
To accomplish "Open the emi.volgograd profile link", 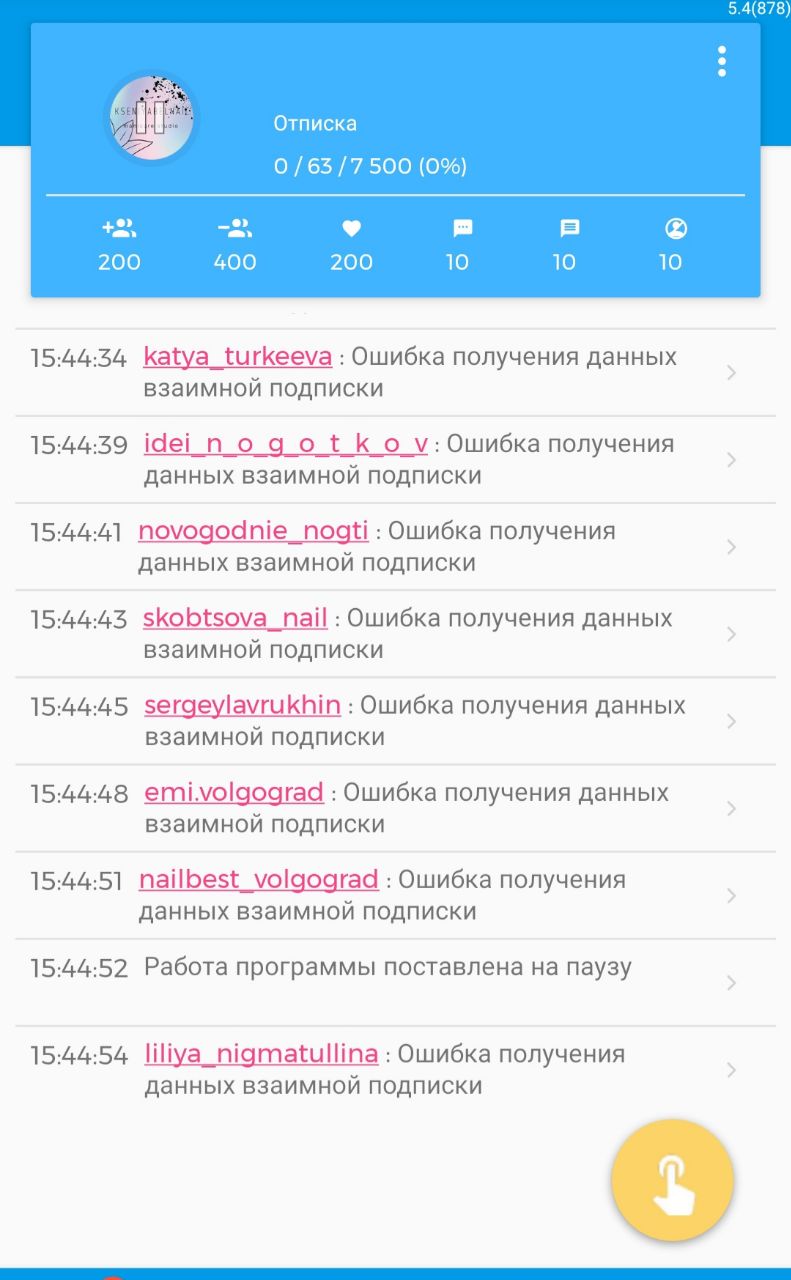I will 234,793.
